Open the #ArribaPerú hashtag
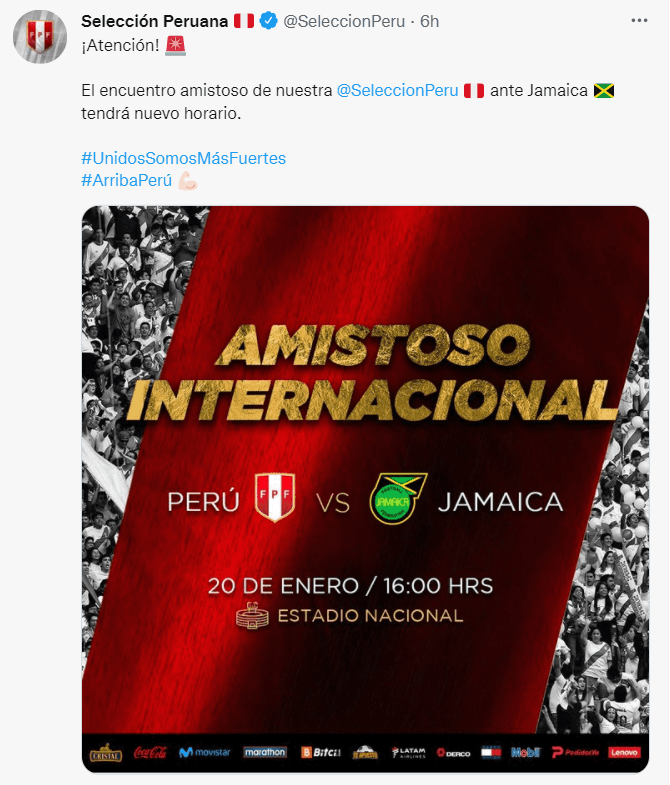 click(x=127, y=180)
